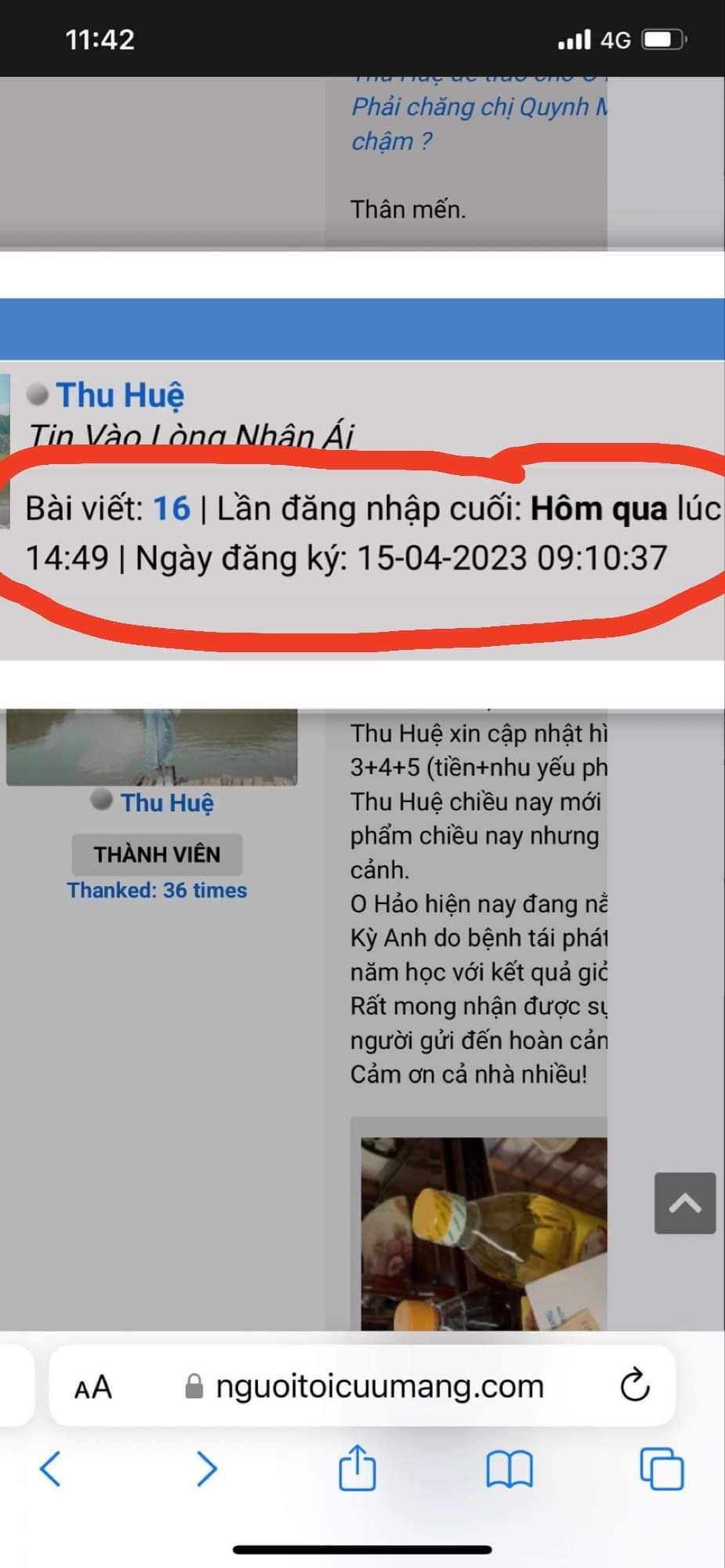Tap the Thu Huệ username under avatar
725x1568 pixels.
(166, 803)
